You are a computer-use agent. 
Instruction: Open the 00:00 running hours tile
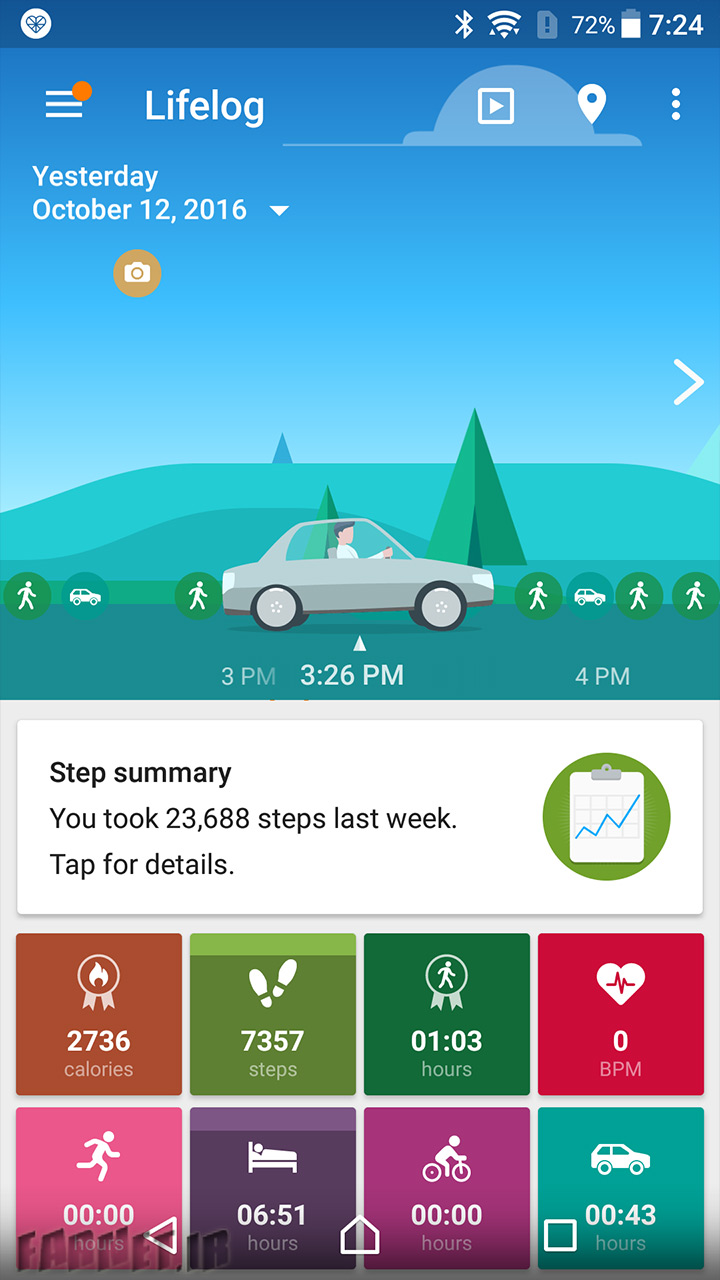pyautogui.click(x=99, y=1190)
